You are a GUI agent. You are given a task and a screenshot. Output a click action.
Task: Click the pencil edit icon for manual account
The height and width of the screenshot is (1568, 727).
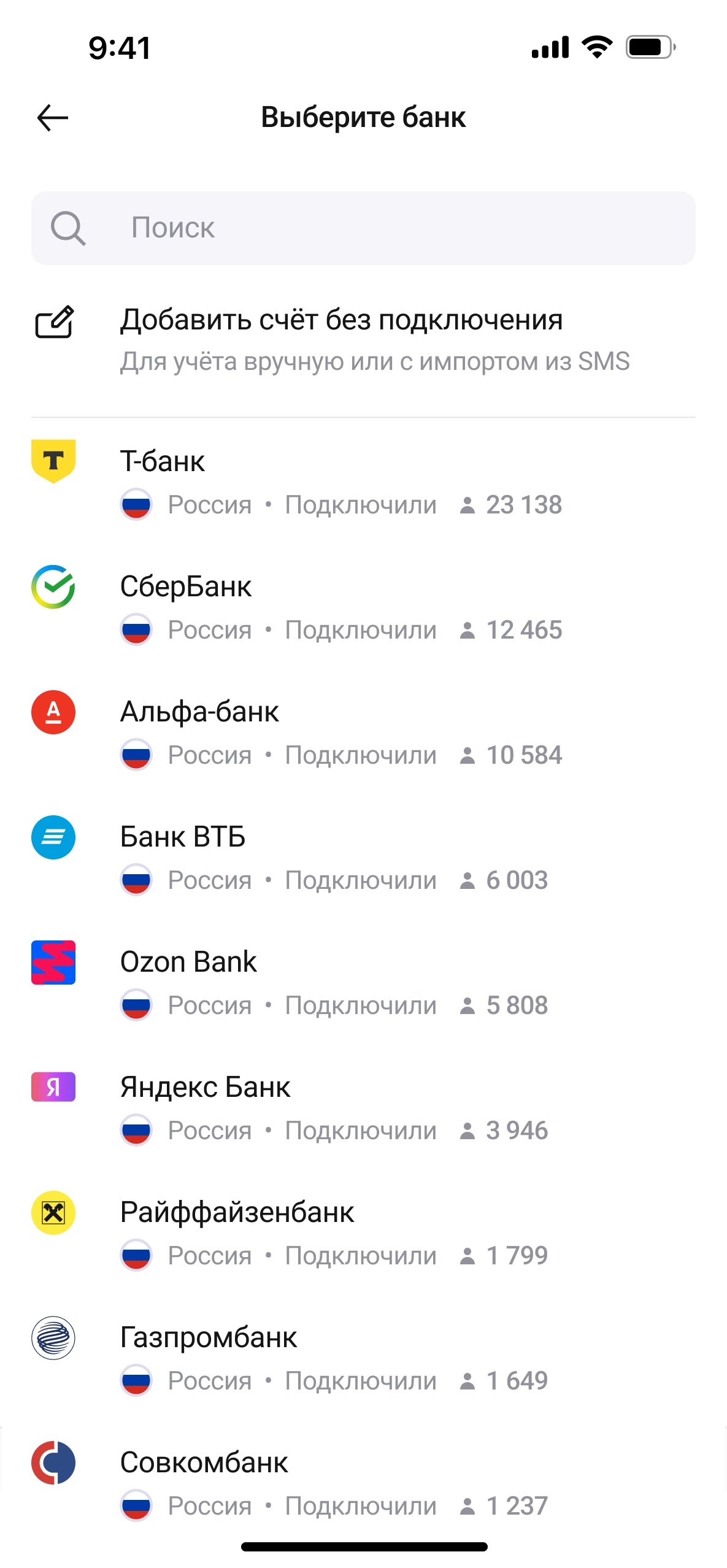pyautogui.click(x=55, y=322)
